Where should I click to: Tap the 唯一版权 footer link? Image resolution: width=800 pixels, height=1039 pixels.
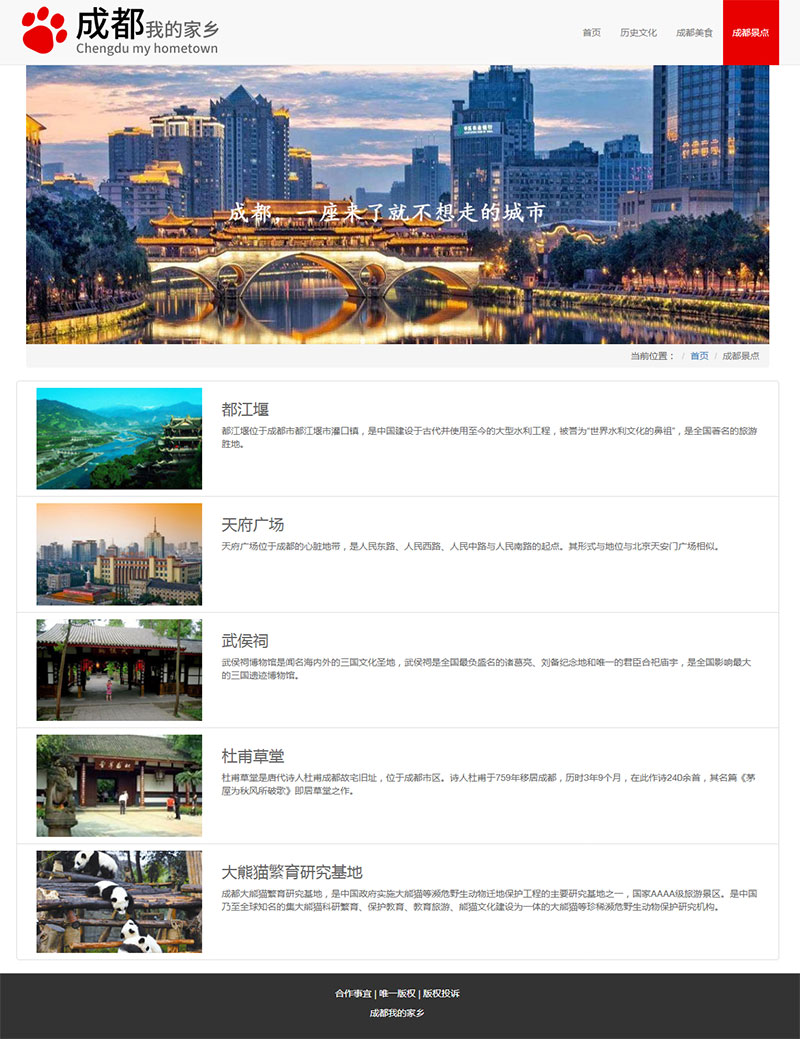pyautogui.click(x=397, y=993)
